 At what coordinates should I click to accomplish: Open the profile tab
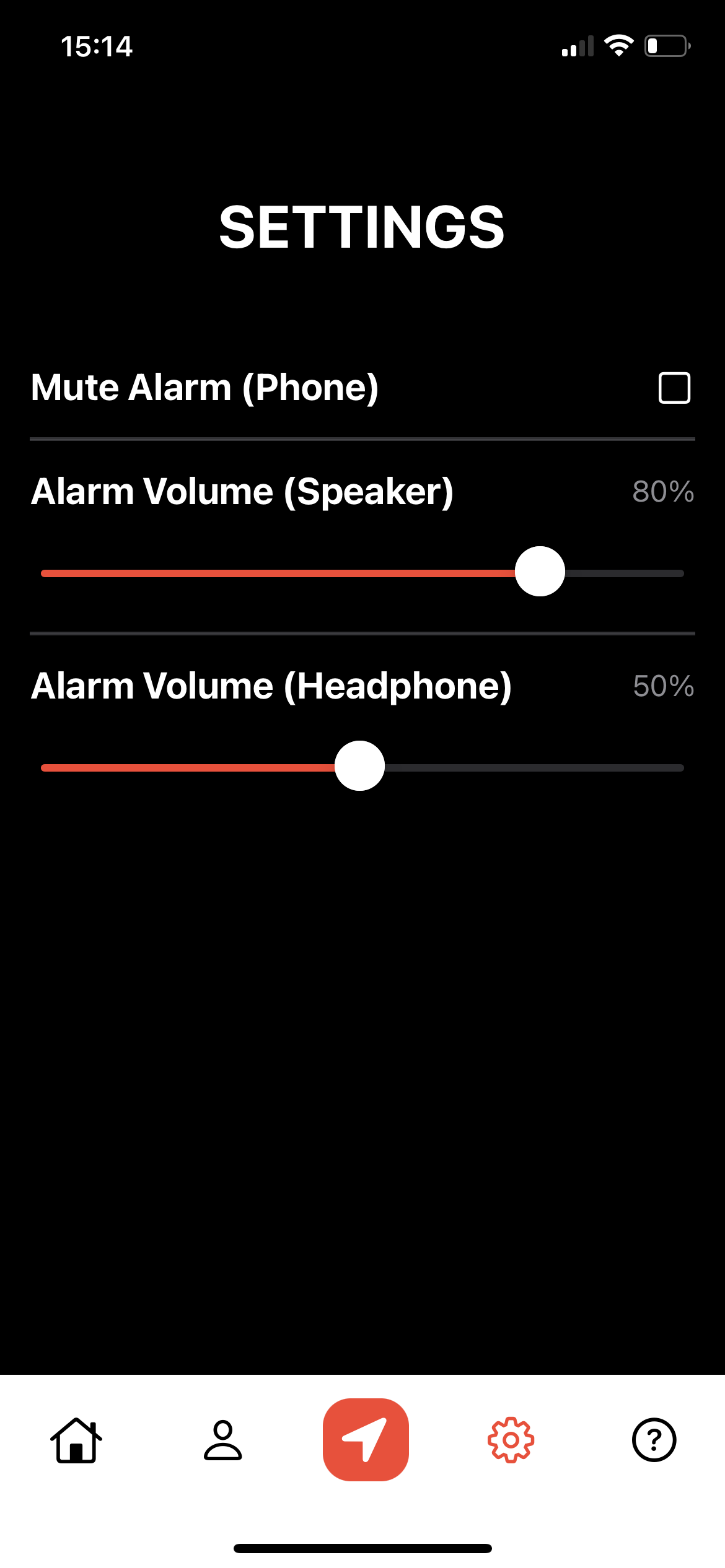tap(222, 1440)
